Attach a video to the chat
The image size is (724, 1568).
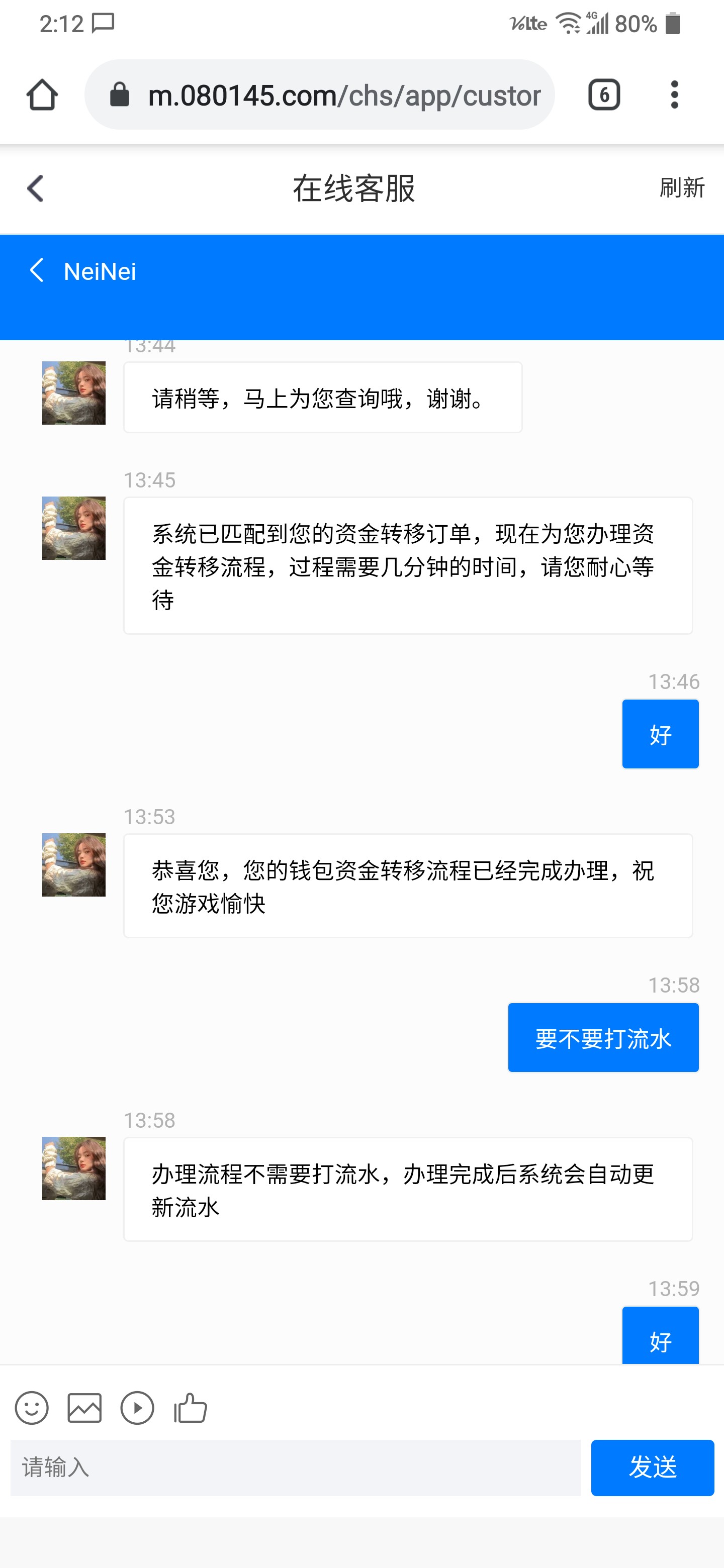138,1408
